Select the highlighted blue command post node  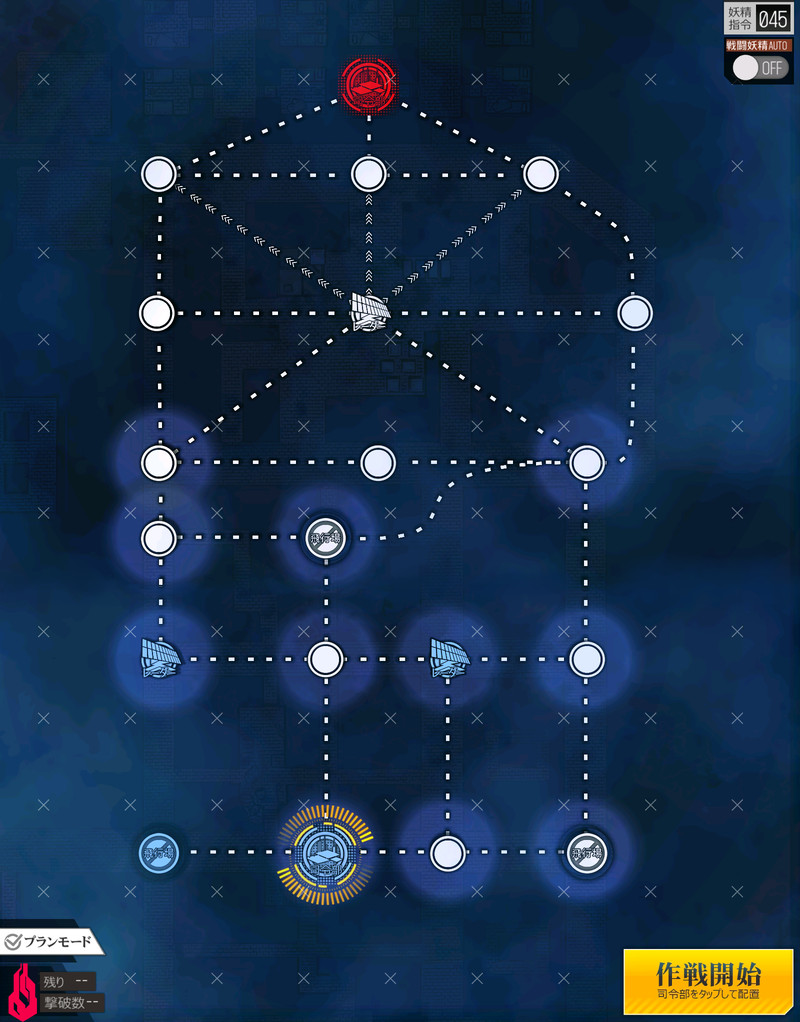pyautogui.click(x=325, y=853)
